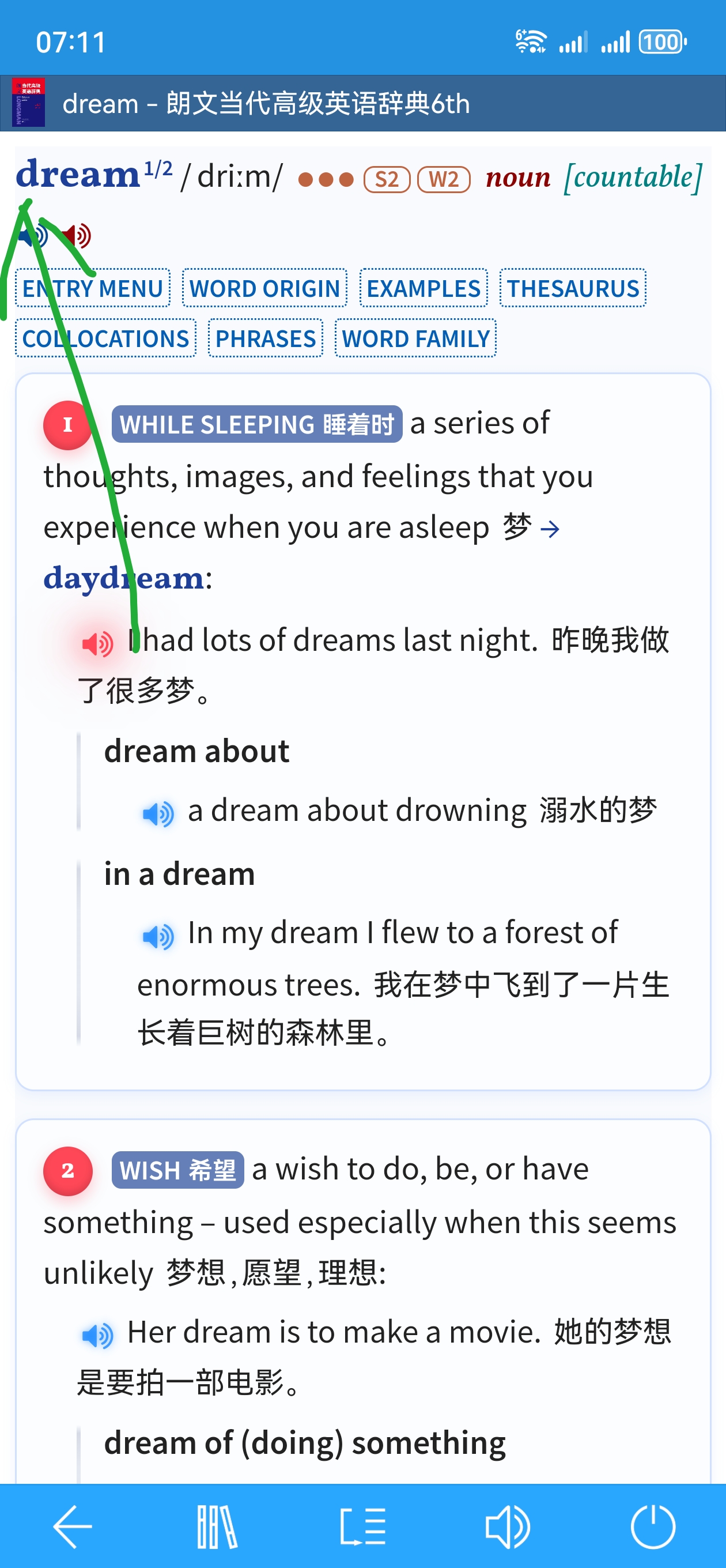
Task: Play the blue speaker headword pronunciation
Action: [x=33, y=236]
